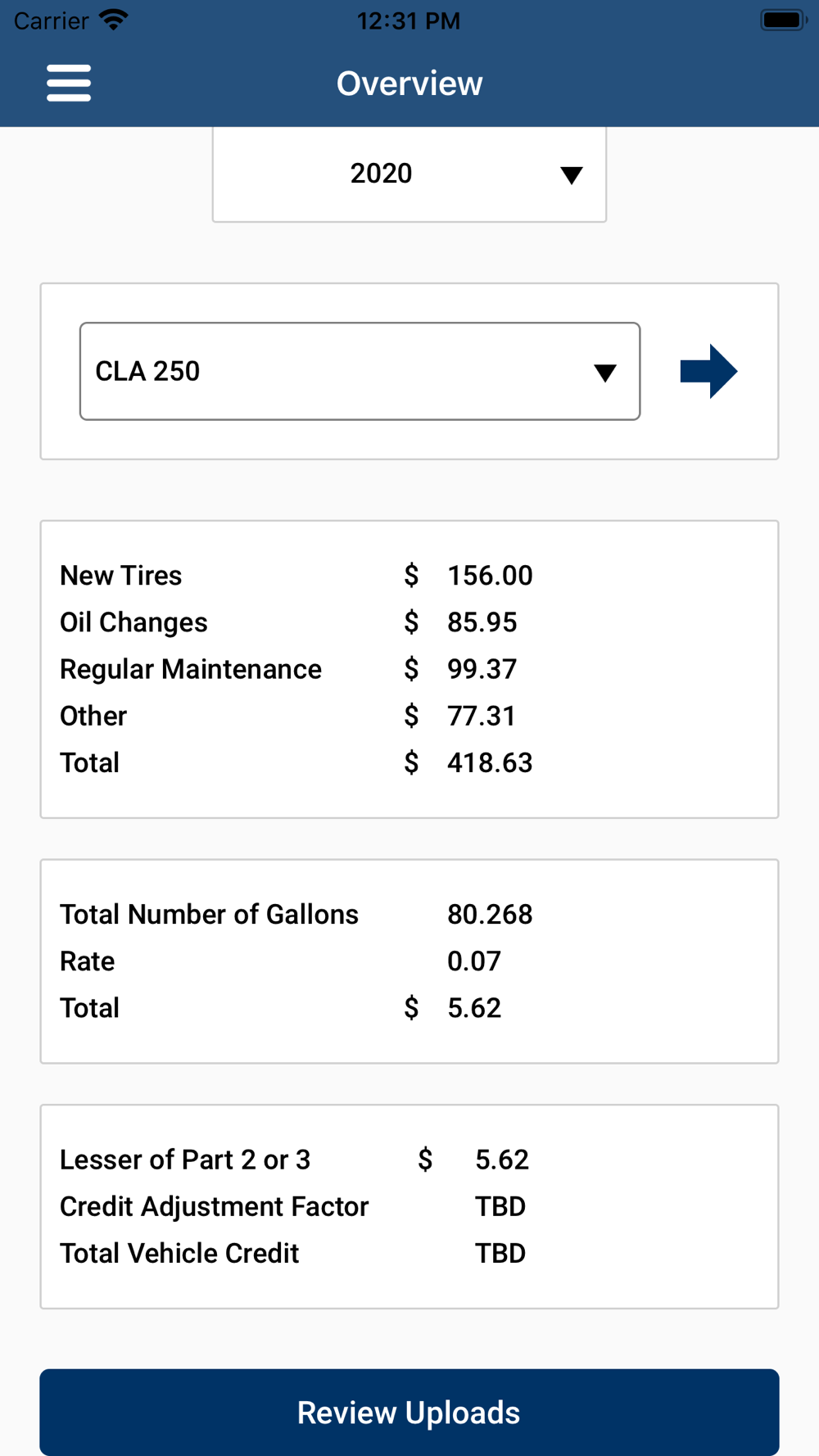This screenshot has height=1456, width=819.
Task: Open the CLA 250 vehicle dropdown
Action: (x=360, y=372)
